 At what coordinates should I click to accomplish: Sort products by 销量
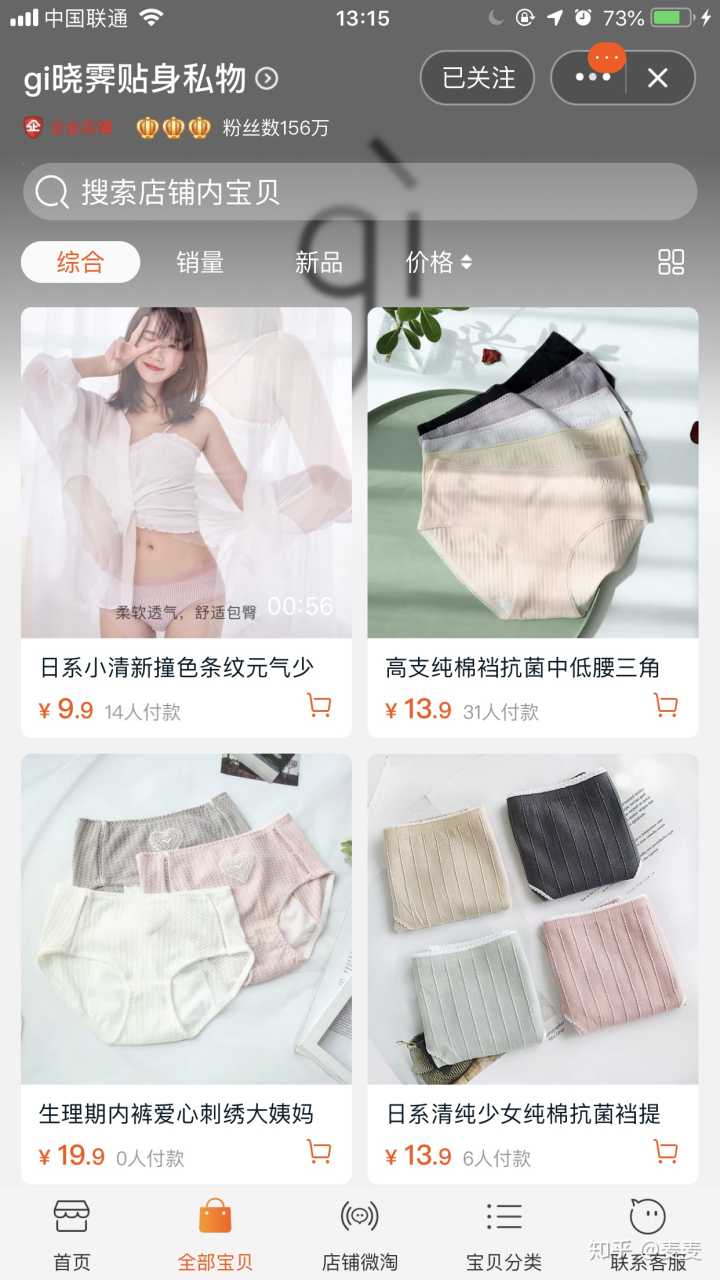coord(200,262)
